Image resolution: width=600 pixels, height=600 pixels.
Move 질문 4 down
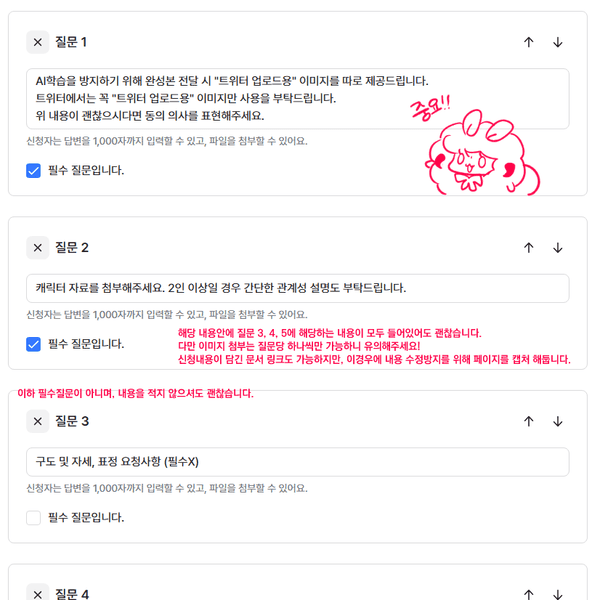point(558,594)
